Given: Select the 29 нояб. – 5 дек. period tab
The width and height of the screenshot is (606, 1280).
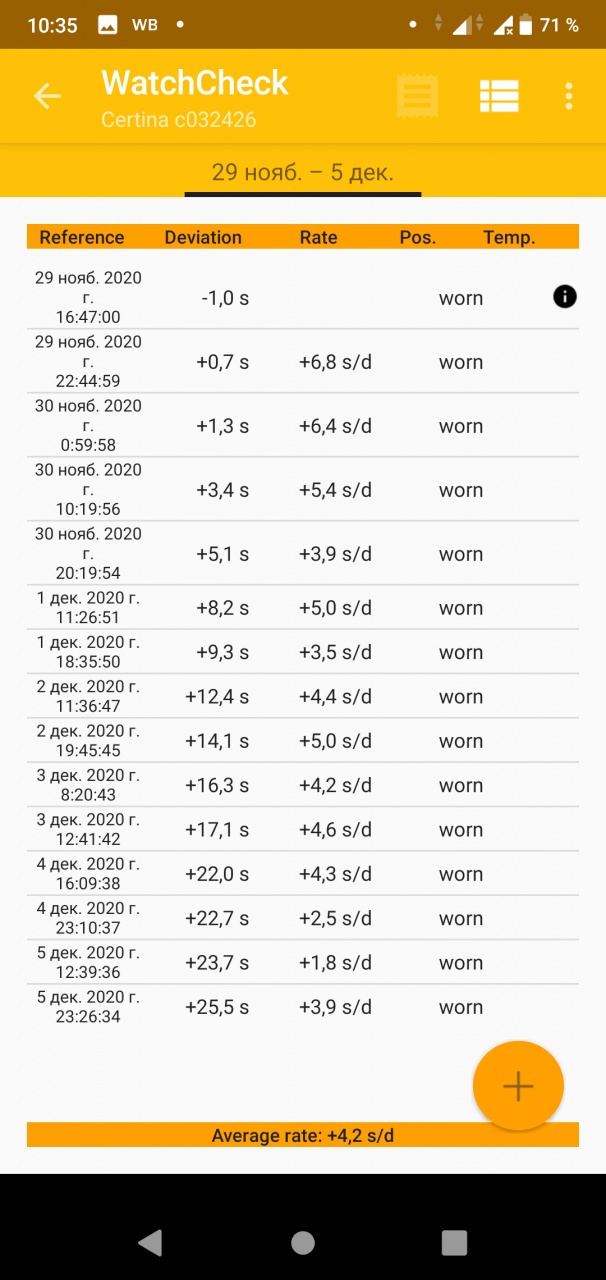Looking at the screenshot, I should point(303,172).
